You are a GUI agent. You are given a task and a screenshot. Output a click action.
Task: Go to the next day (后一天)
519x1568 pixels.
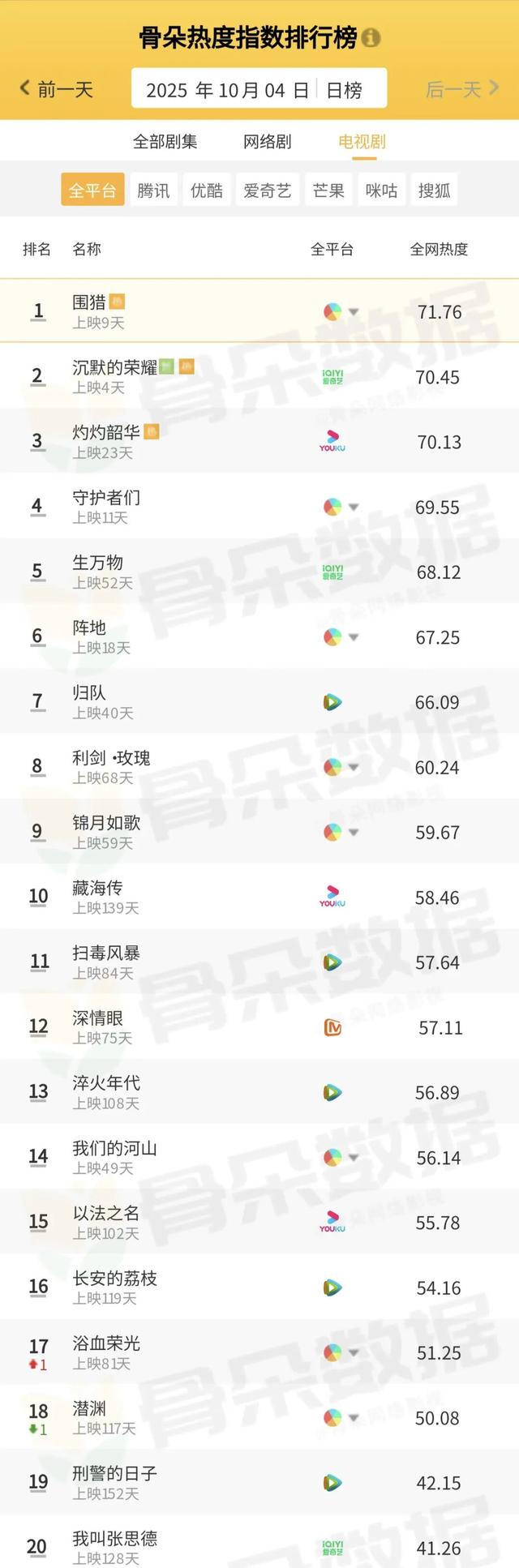[462, 89]
